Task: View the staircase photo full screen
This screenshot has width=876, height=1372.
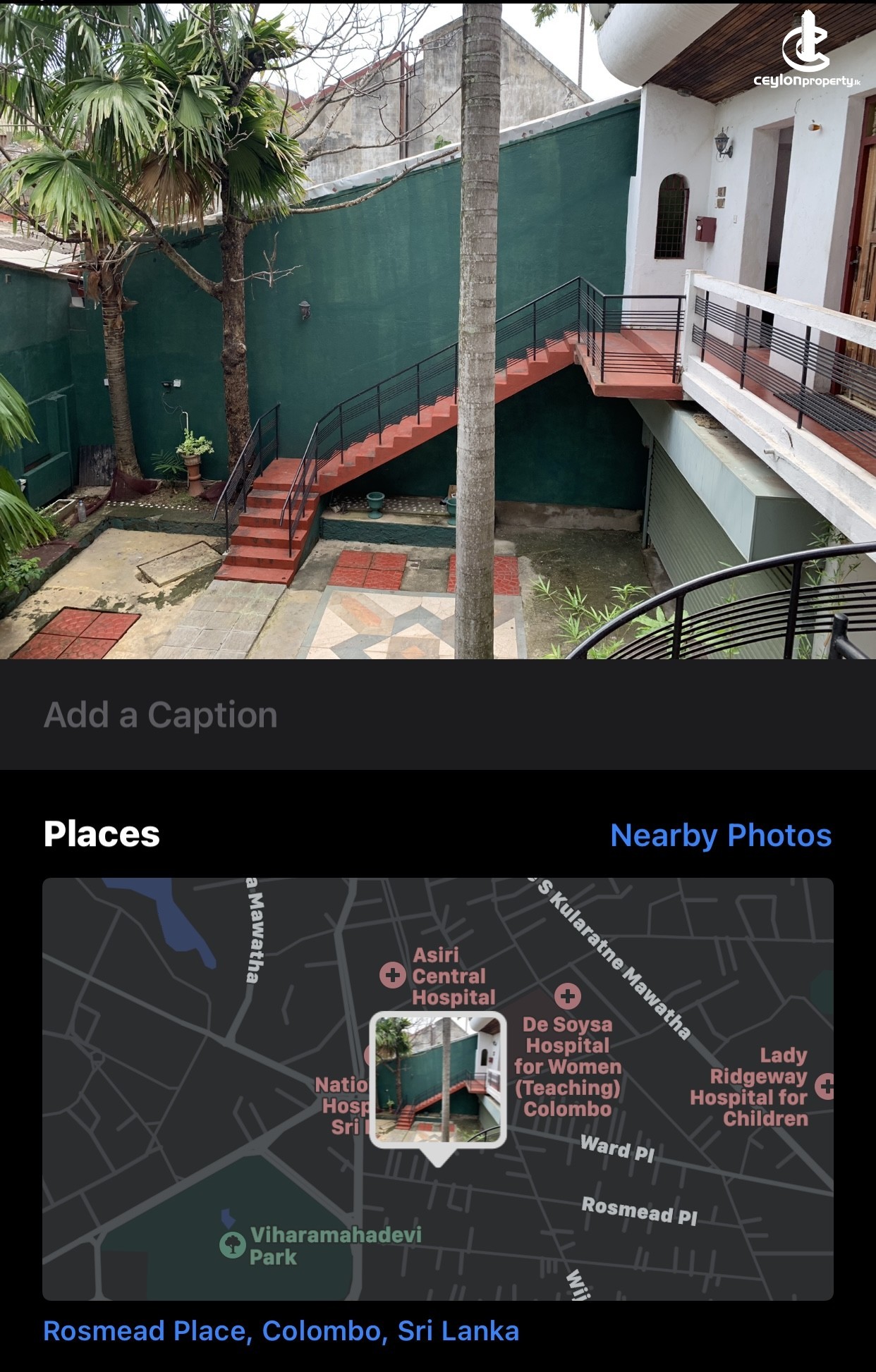Action: tap(437, 331)
